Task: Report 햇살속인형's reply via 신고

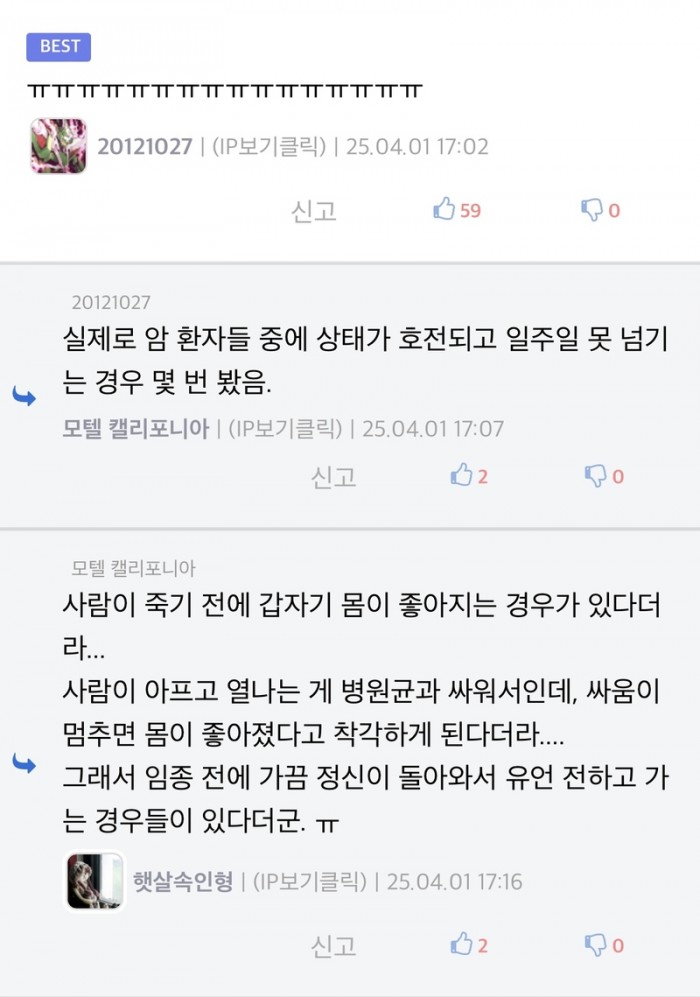Action: tap(333, 945)
